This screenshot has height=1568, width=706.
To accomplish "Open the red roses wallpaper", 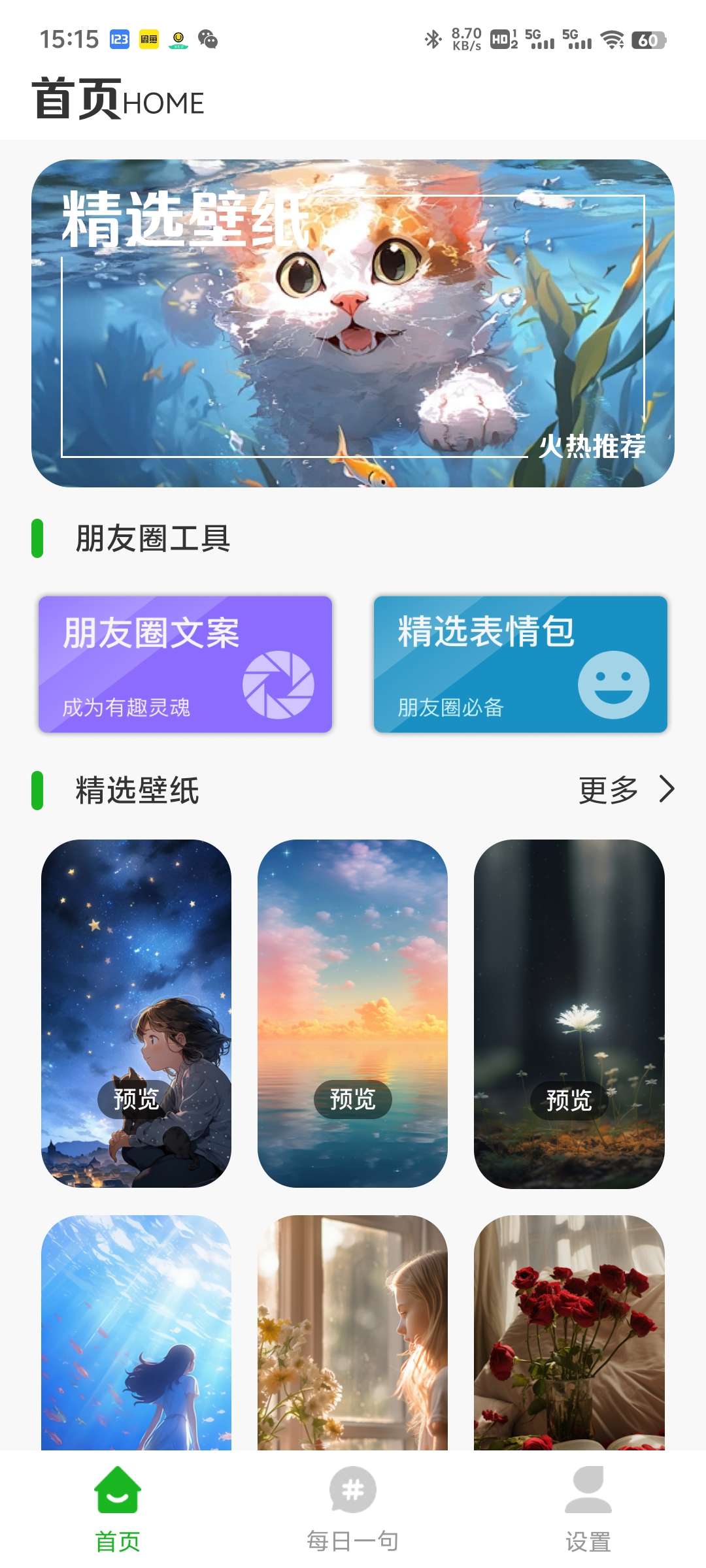I will tap(569, 1333).
